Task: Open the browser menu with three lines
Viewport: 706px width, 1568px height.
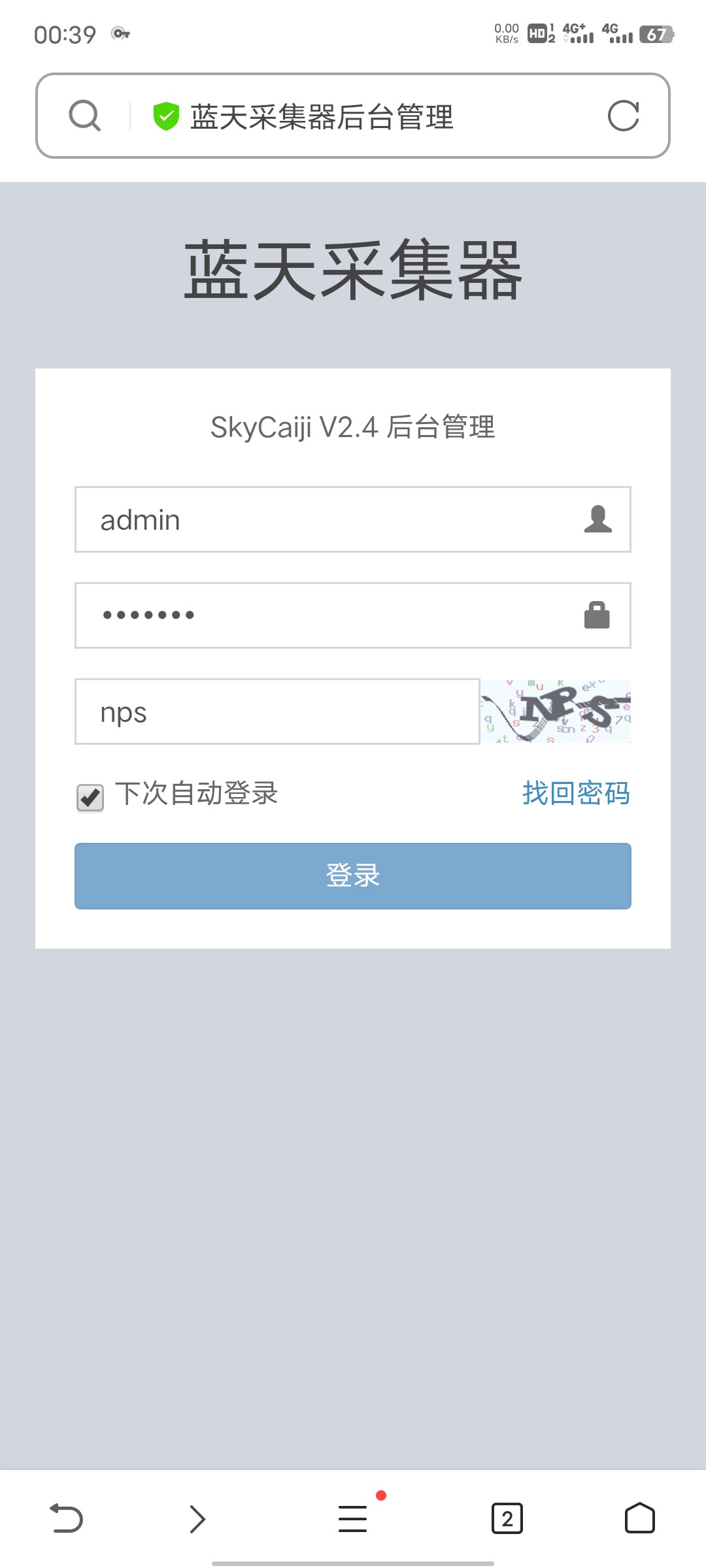Action: [353, 1518]
